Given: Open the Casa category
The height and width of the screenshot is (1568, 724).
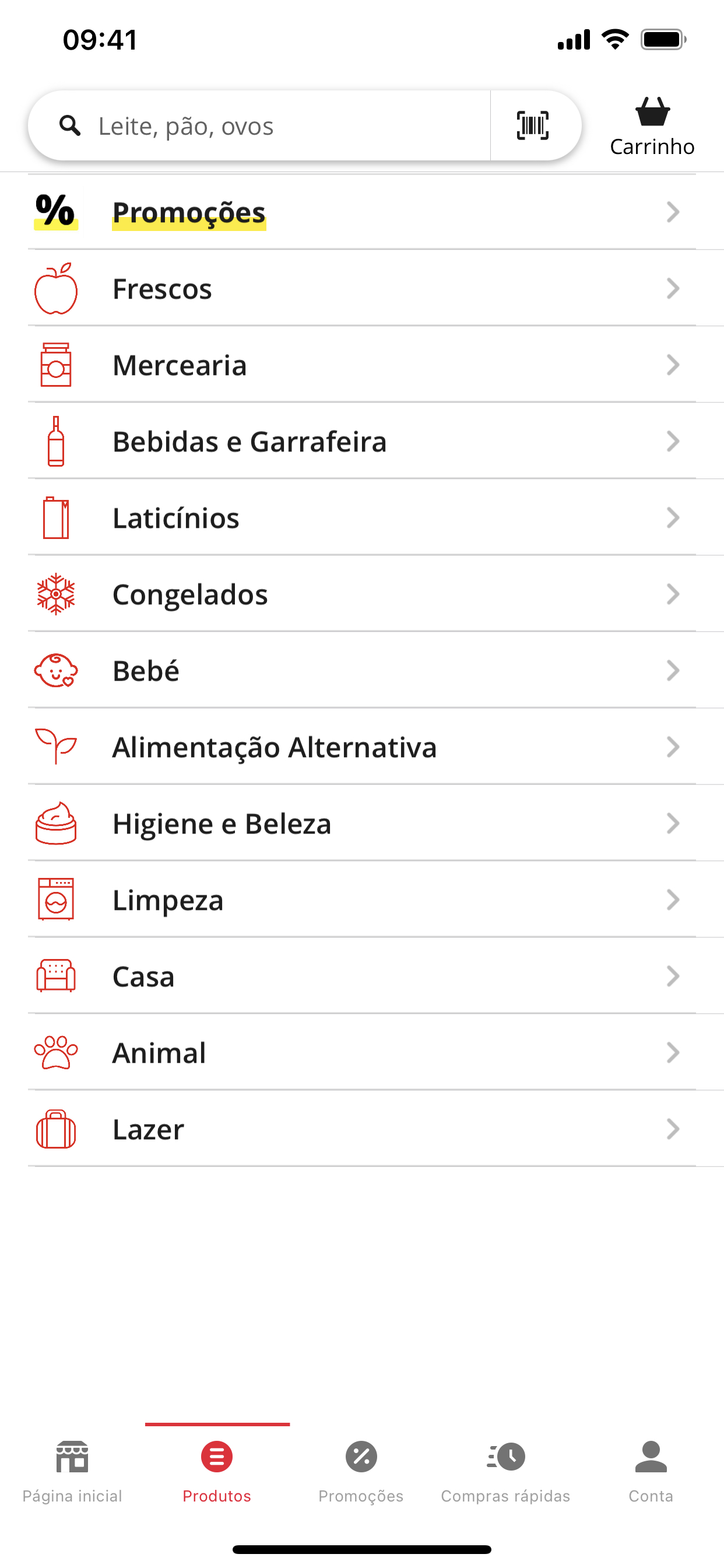Looking at the screenshot, I should [x=362, y=977].
